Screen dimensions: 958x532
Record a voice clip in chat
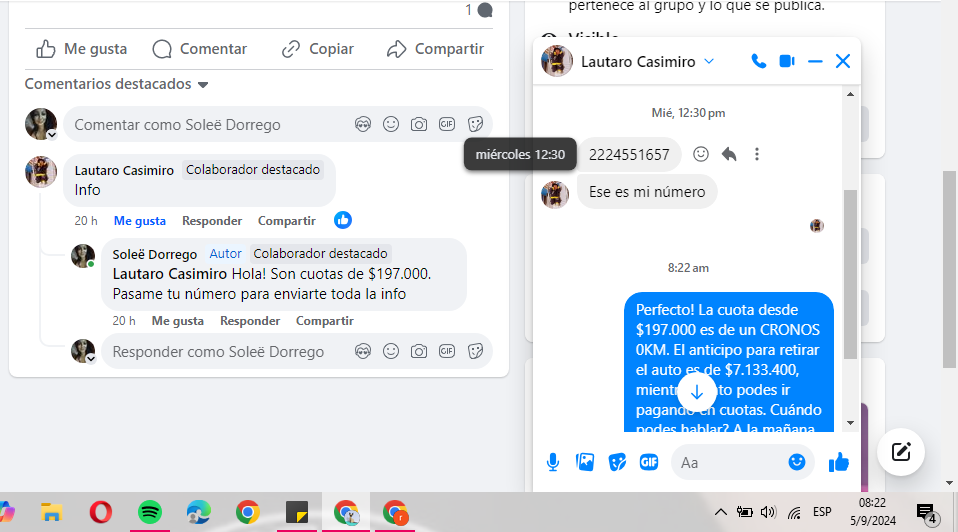[552, 462]
